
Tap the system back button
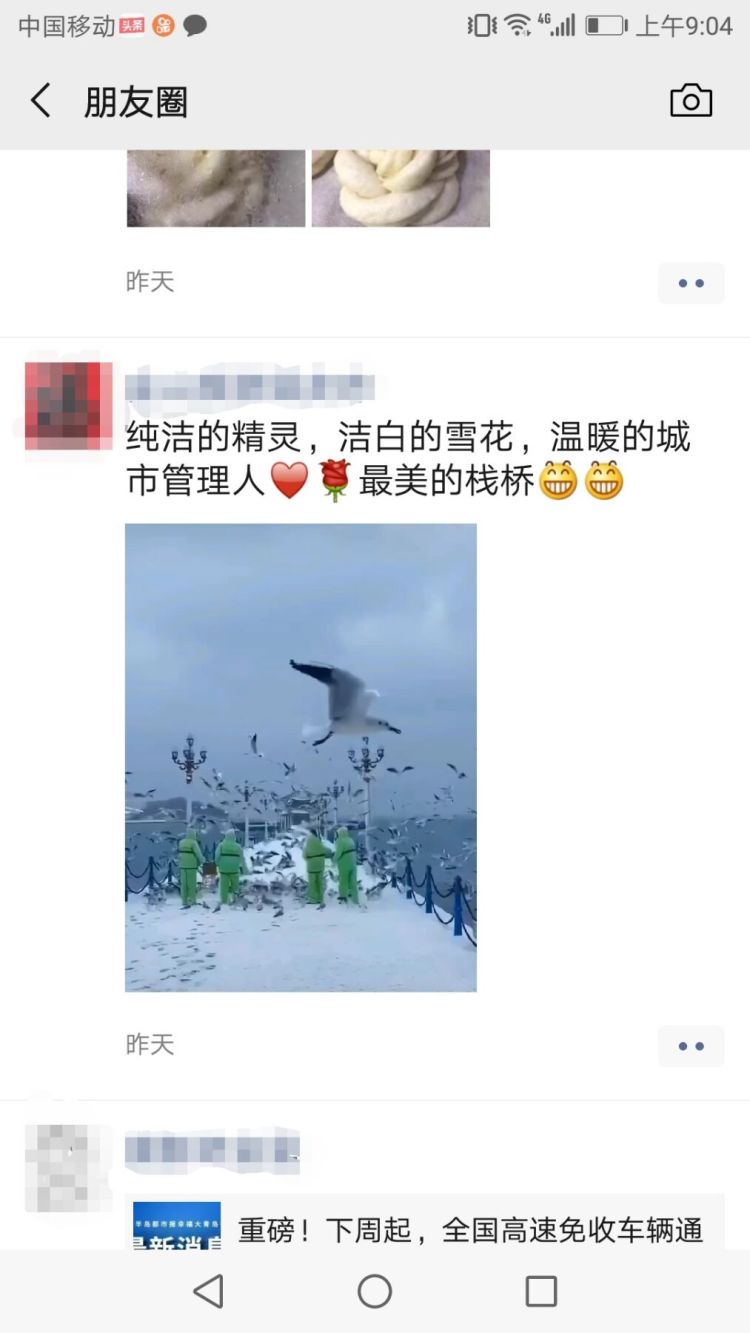pyautogui.click(x=208, y=1291)
